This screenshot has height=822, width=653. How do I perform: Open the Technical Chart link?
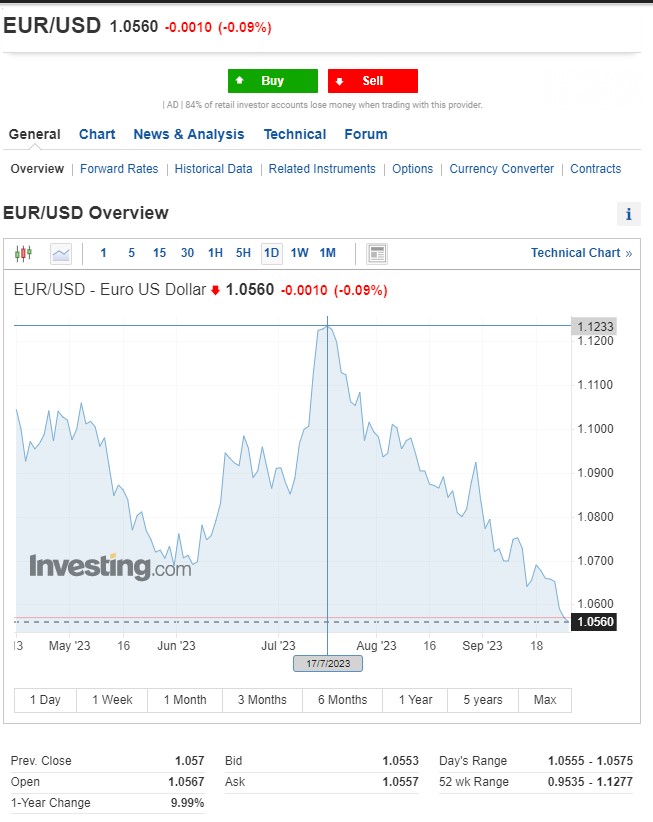[x=581, y=253]
